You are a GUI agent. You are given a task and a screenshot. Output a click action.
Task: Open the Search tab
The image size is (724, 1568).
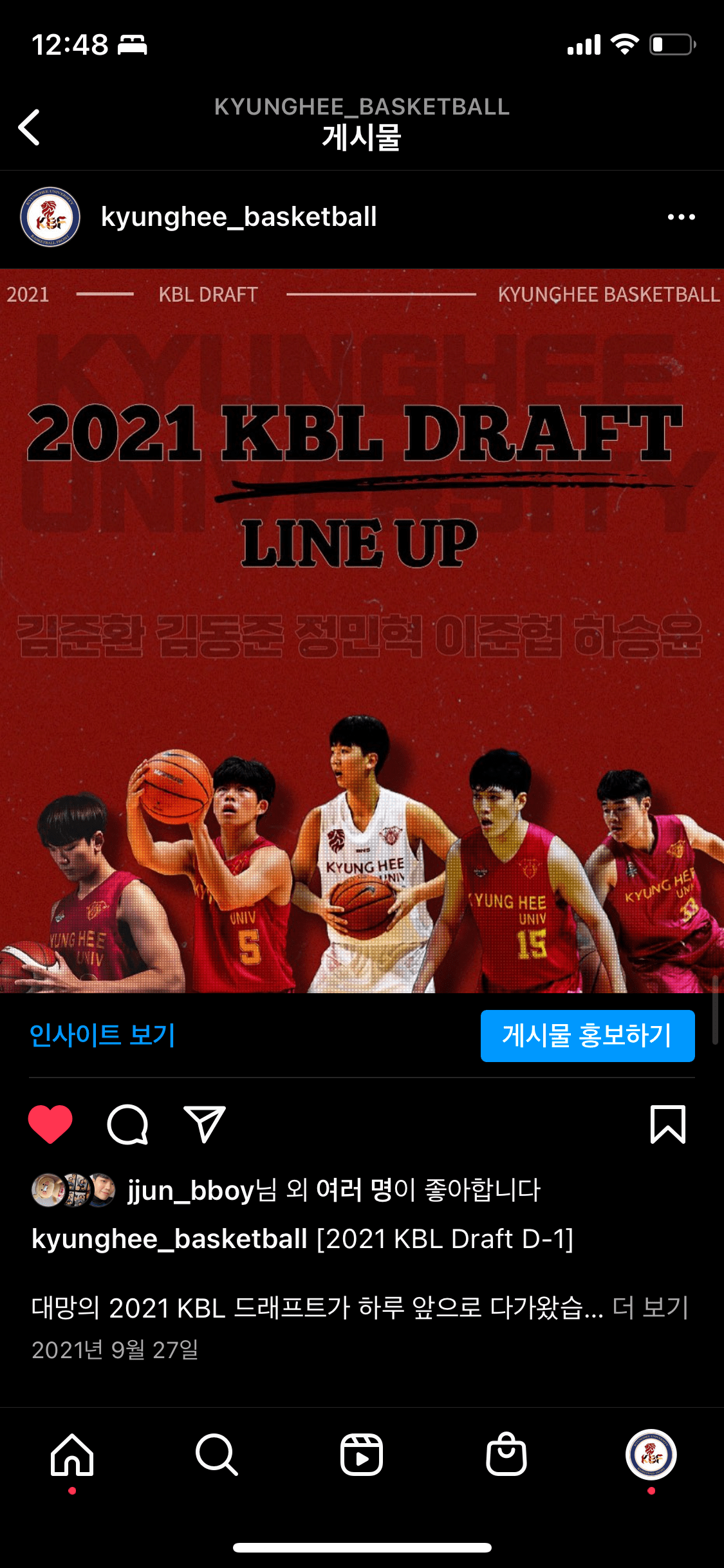click(217, 1455)
